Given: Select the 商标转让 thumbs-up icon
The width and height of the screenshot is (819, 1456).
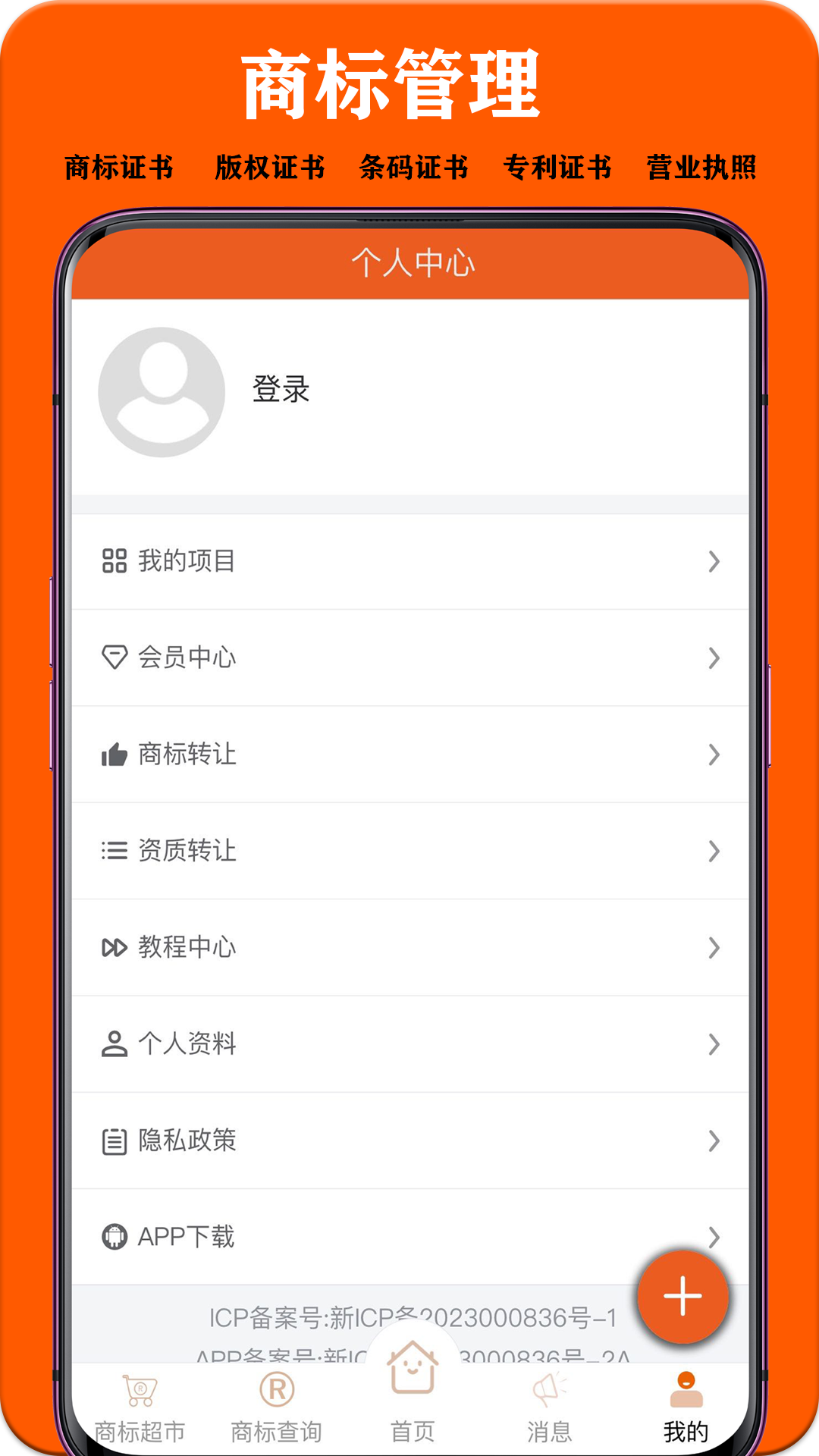Looking at the screenshot, I should pos(113,755).
